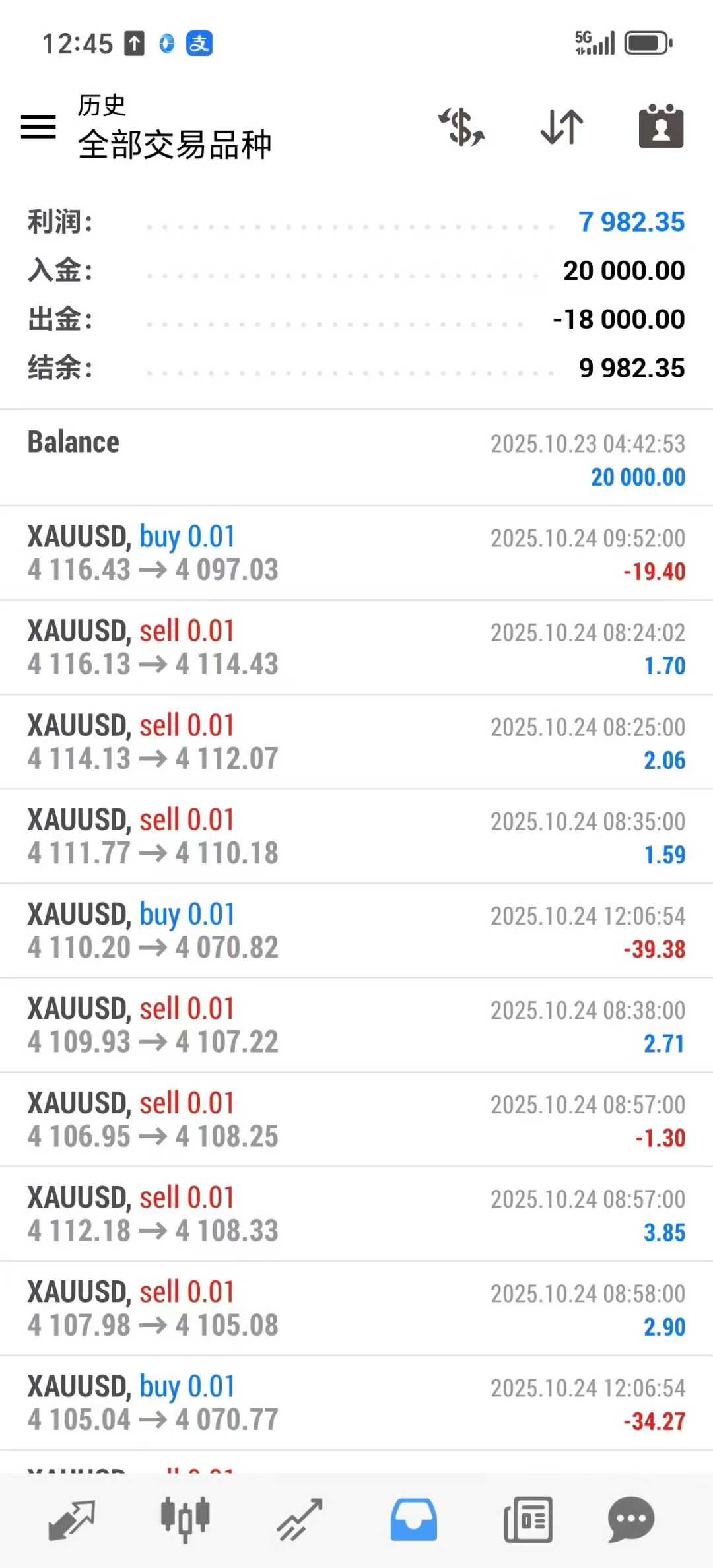Open the hamburger drawer menu

pyautogui.click(x=38, y=127)
